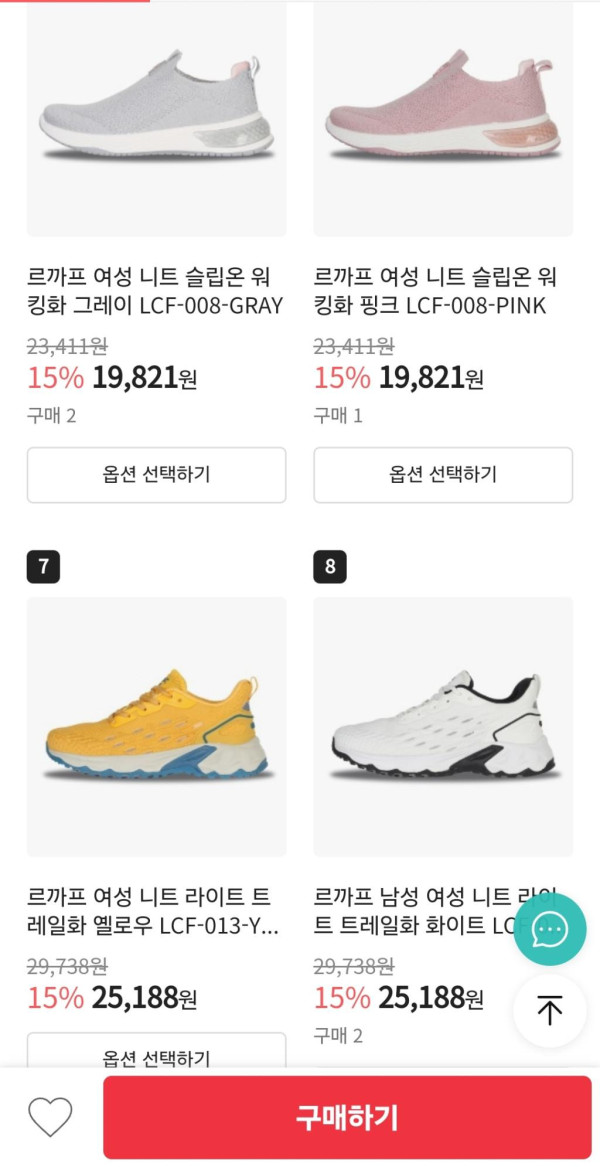The width and height of the screenshot is (600, 1167).
Task: Select options for the gray LCF-008-GRAY shoe
Action: [156, 474]
